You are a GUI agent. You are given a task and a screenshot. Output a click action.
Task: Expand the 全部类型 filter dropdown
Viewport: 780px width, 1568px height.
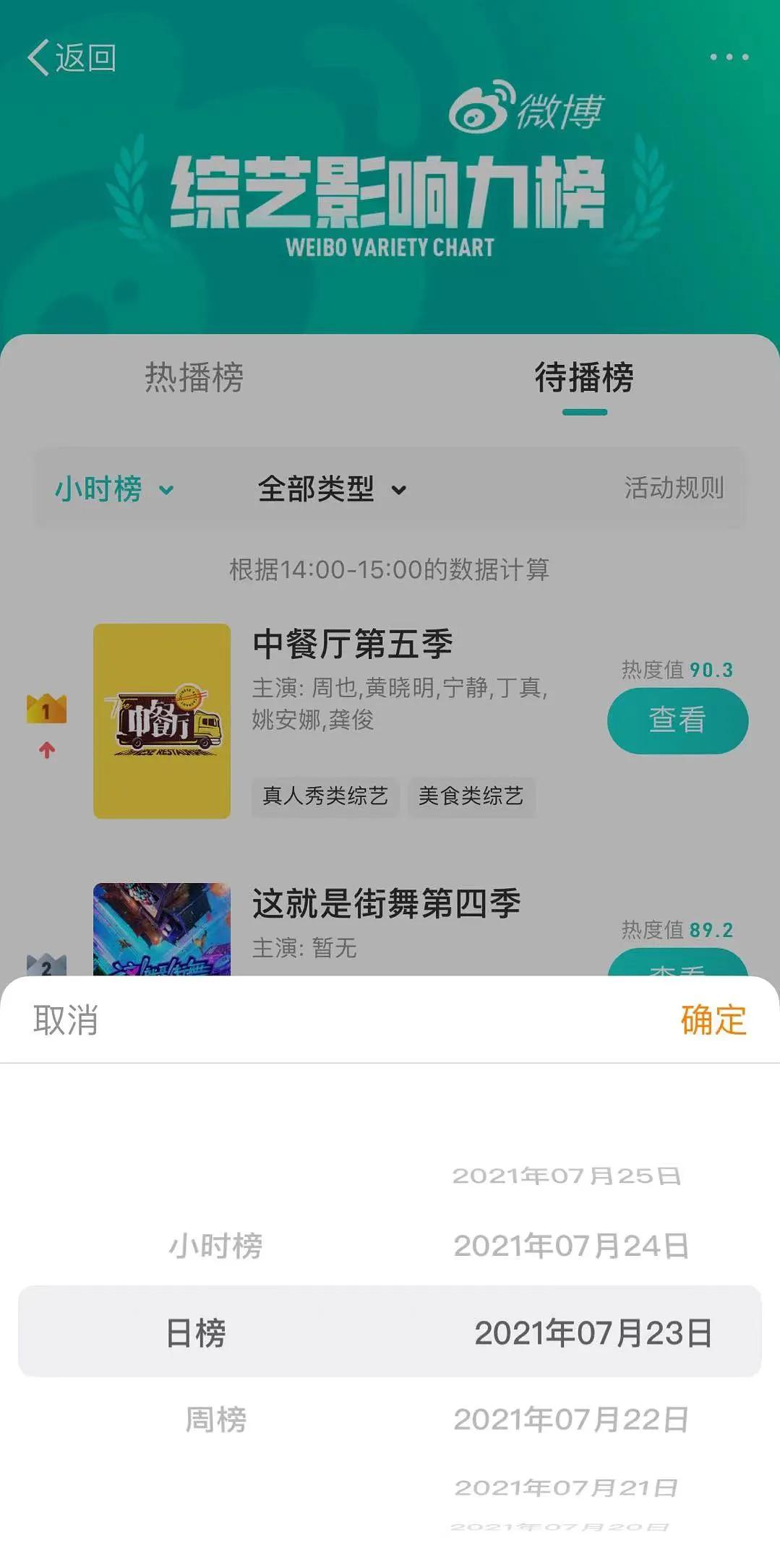click(x=332, y=489)
